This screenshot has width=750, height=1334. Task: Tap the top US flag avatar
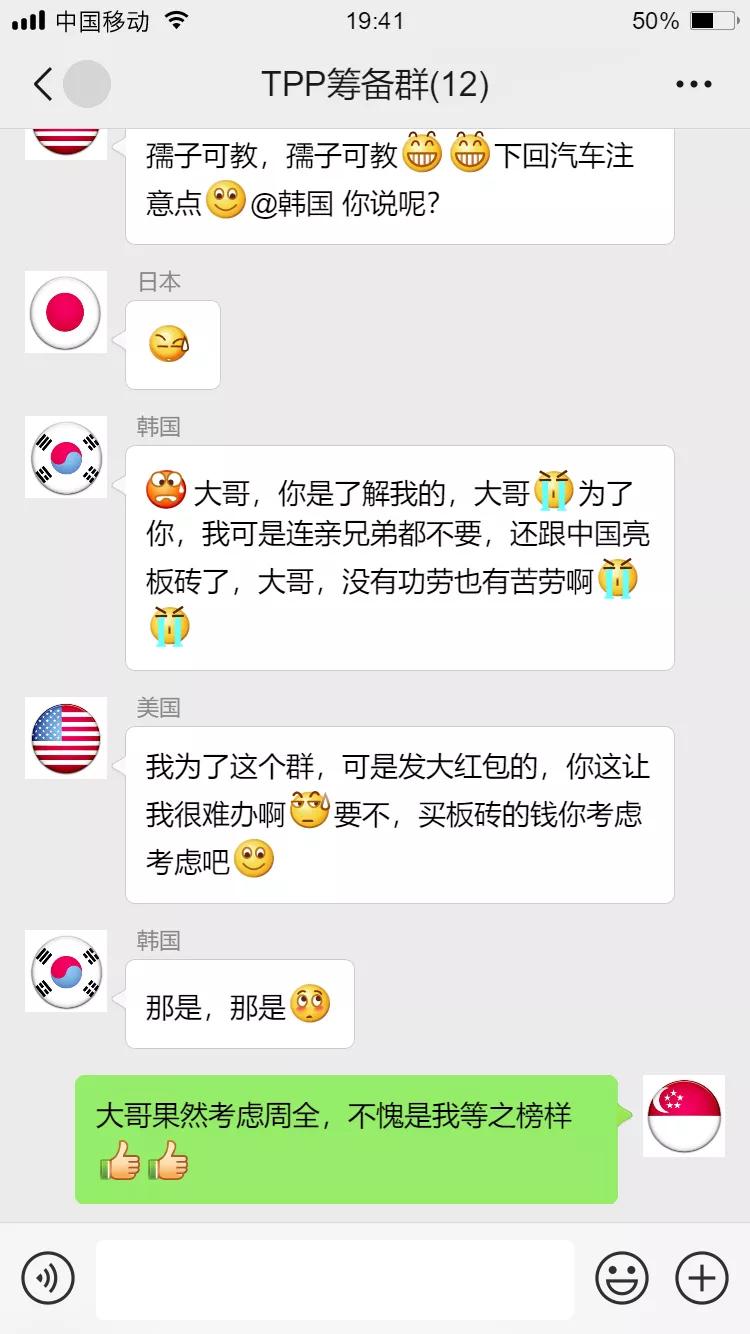[x=66, y=135]
